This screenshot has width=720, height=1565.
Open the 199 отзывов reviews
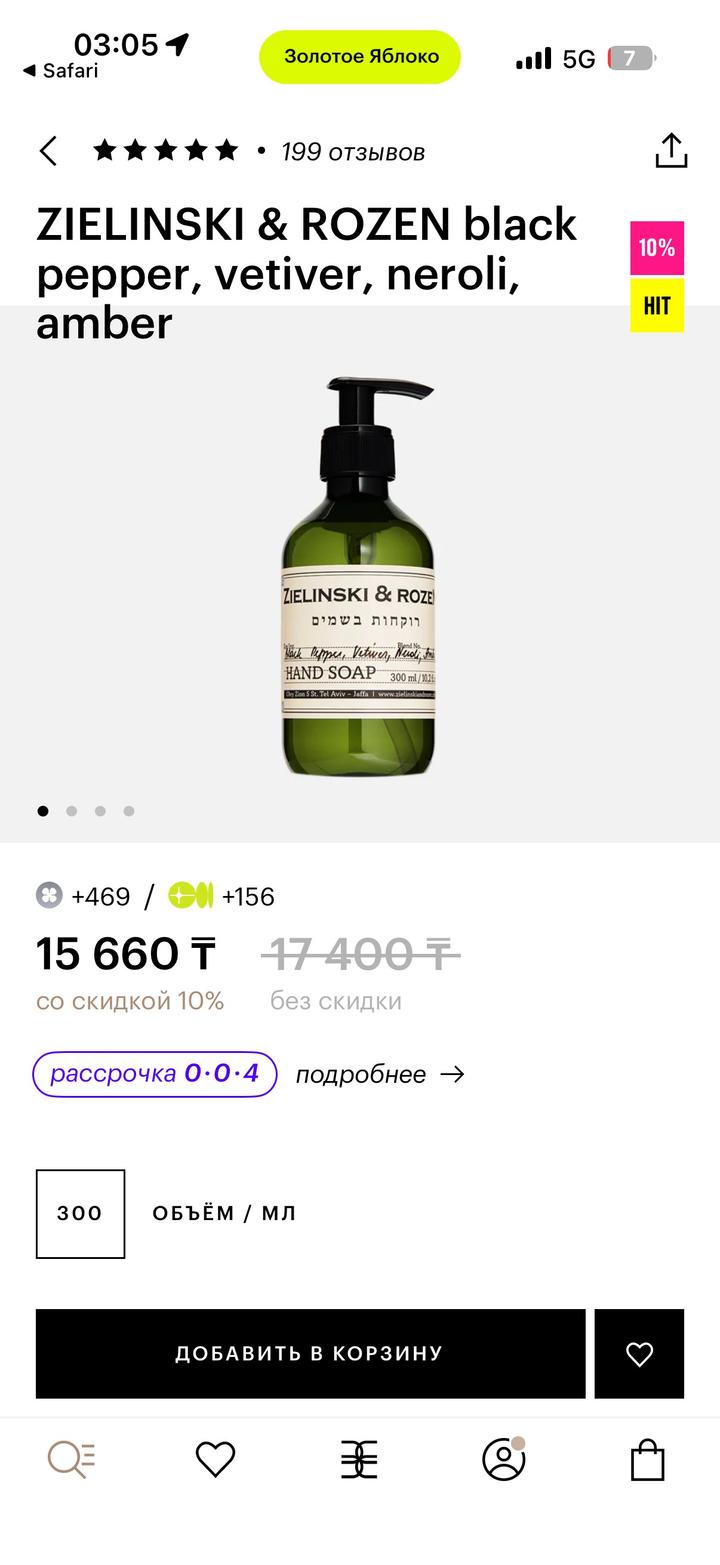pos(352,152)
